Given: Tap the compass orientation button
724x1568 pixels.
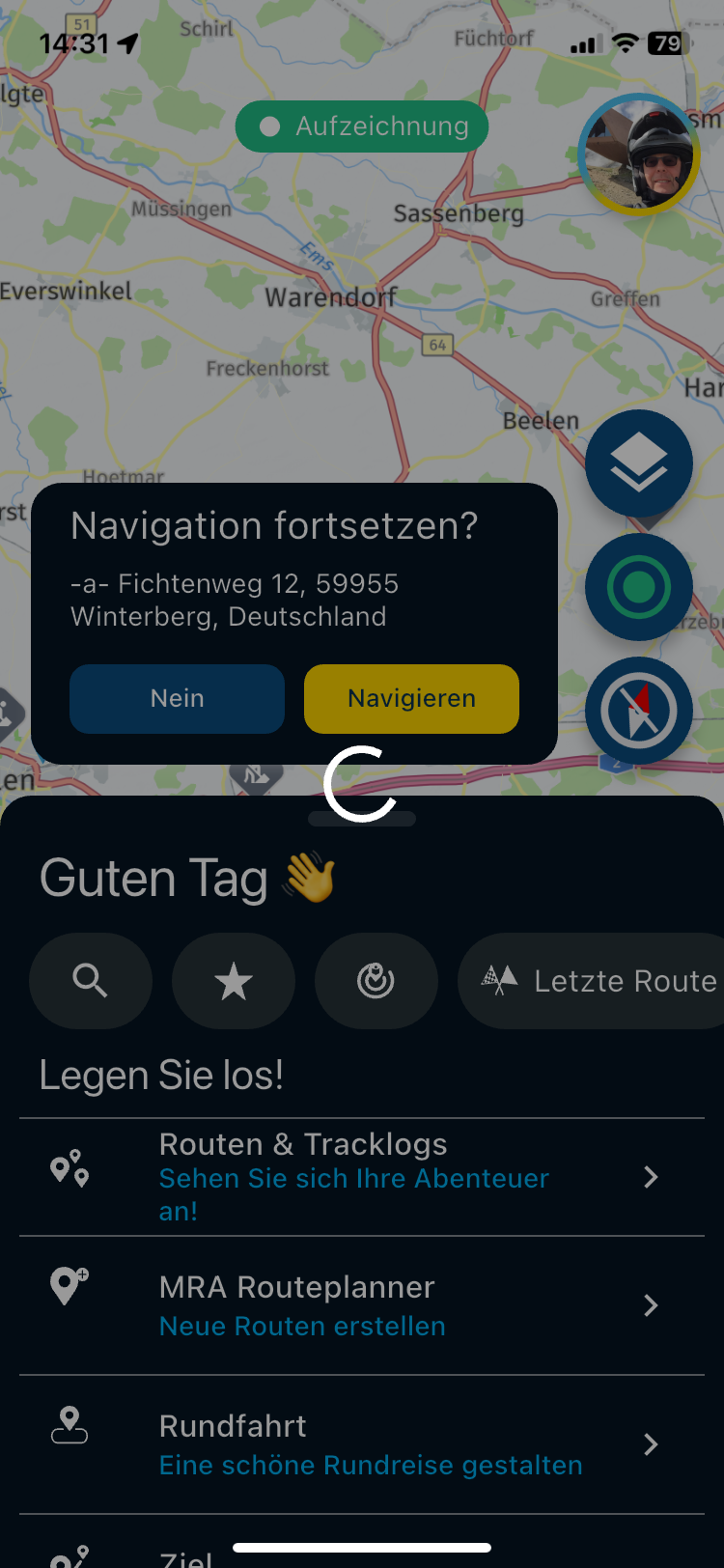Looking at the screenshot, I should [x=639, y=711].
